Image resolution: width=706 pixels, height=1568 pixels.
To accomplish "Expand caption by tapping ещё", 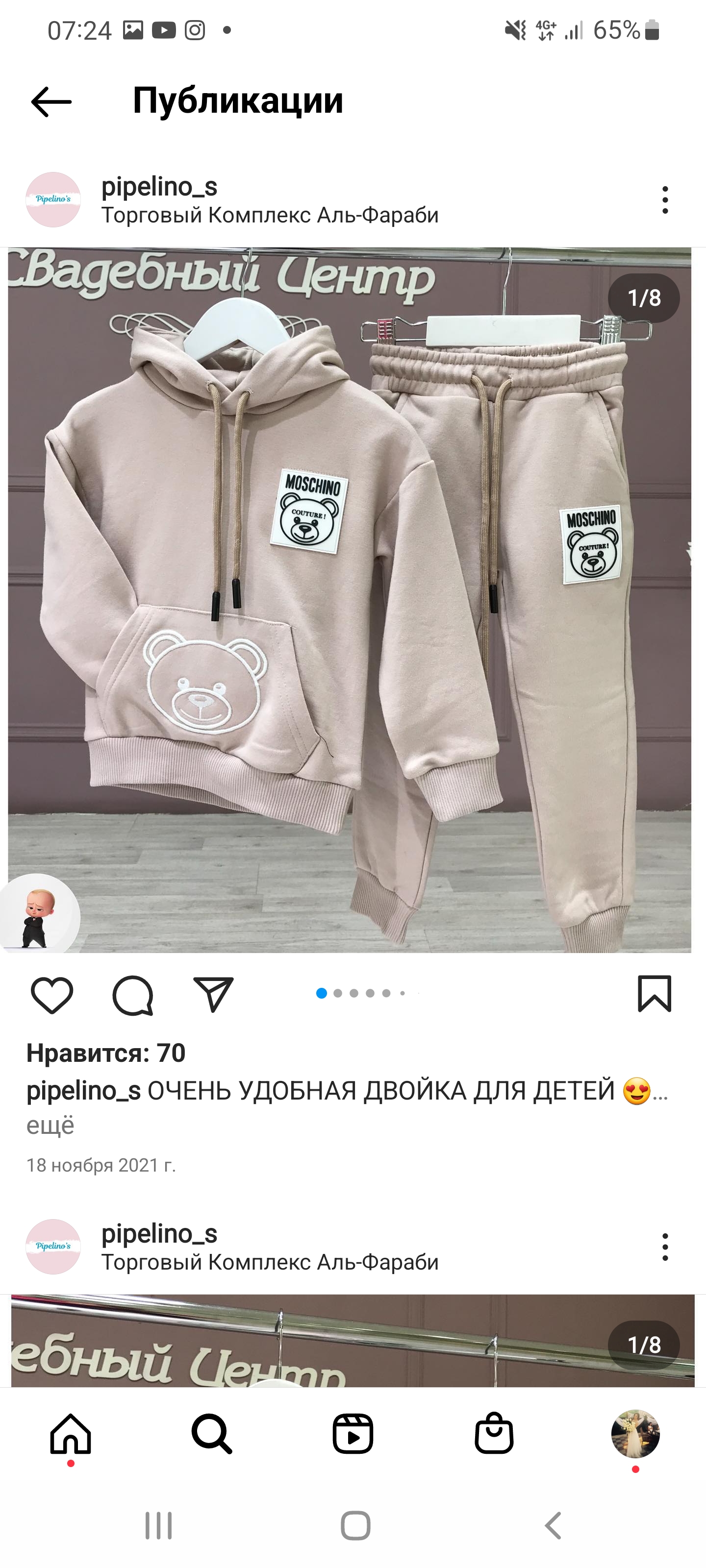I will 50,1125.
